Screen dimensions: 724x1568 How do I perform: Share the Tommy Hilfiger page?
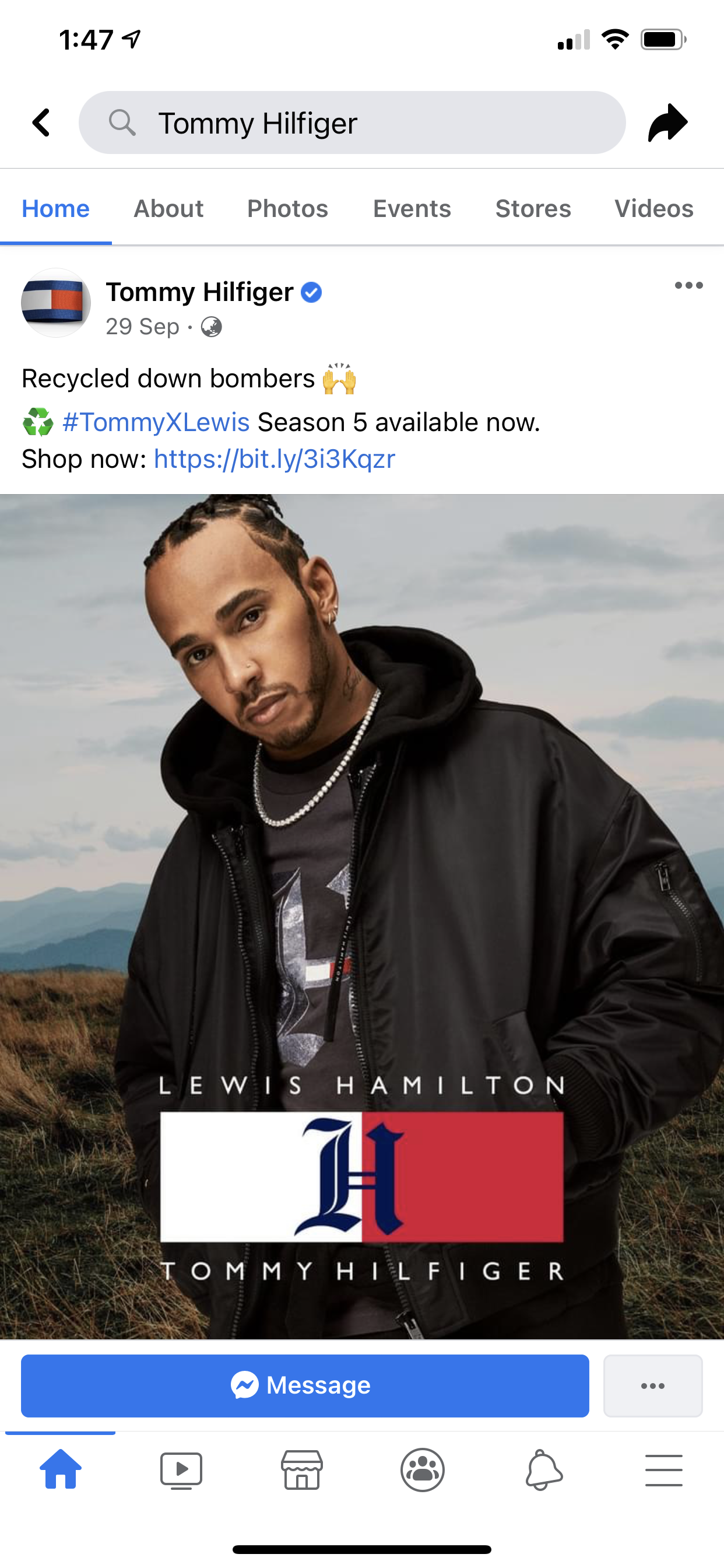(x=667, y=123)
